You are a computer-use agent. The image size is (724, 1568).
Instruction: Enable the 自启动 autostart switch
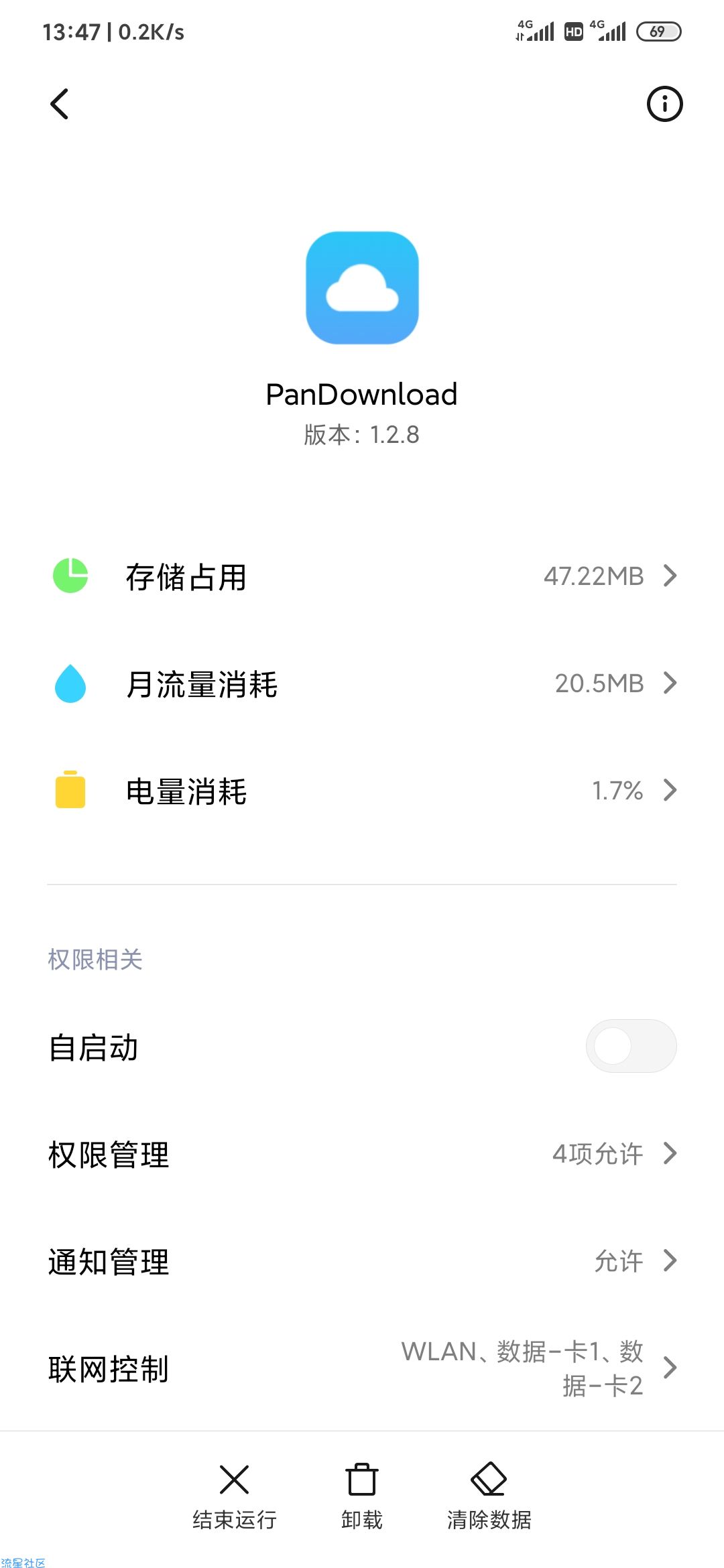630,1046
